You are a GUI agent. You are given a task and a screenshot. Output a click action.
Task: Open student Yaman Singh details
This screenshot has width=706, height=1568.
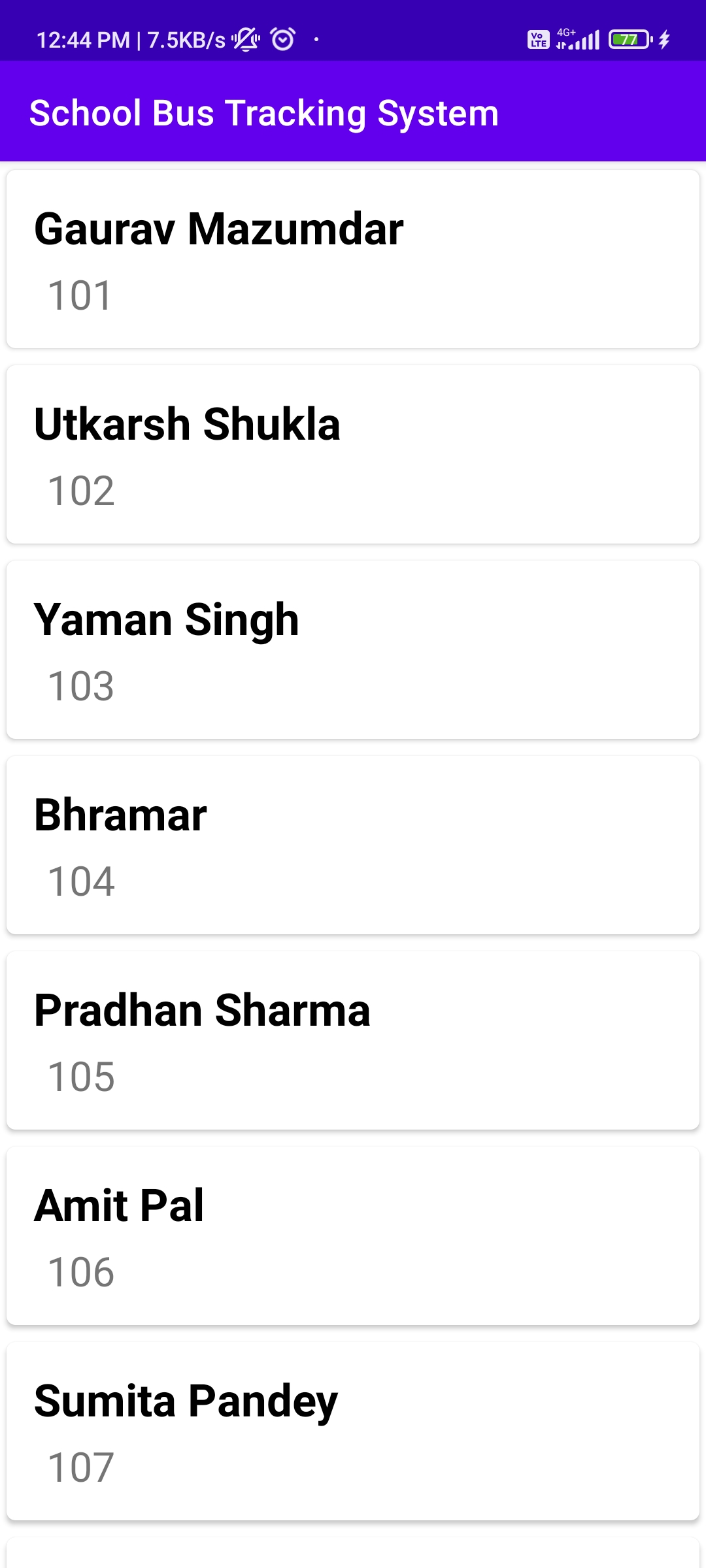point(353,648)
